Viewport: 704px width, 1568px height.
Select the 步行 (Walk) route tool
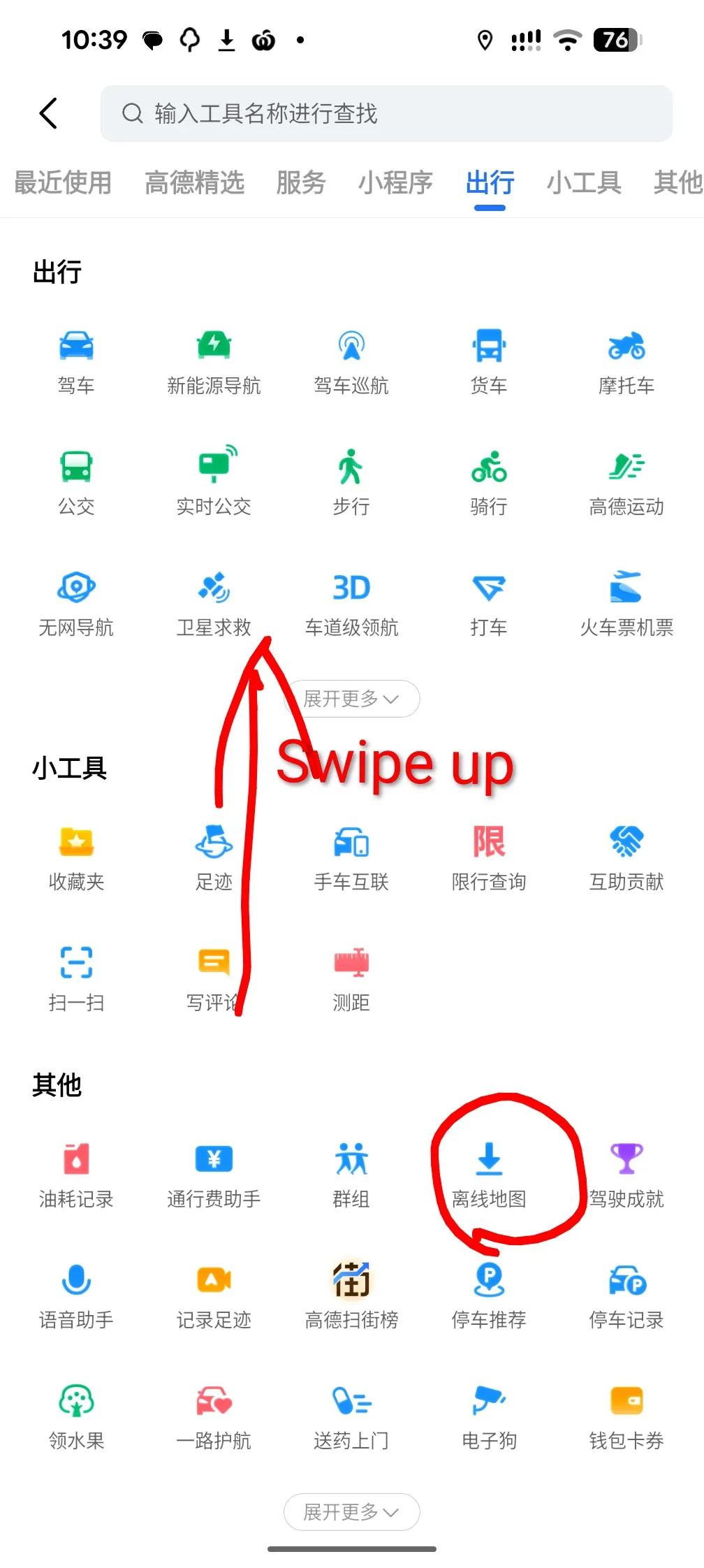click(x=351, y=481)
